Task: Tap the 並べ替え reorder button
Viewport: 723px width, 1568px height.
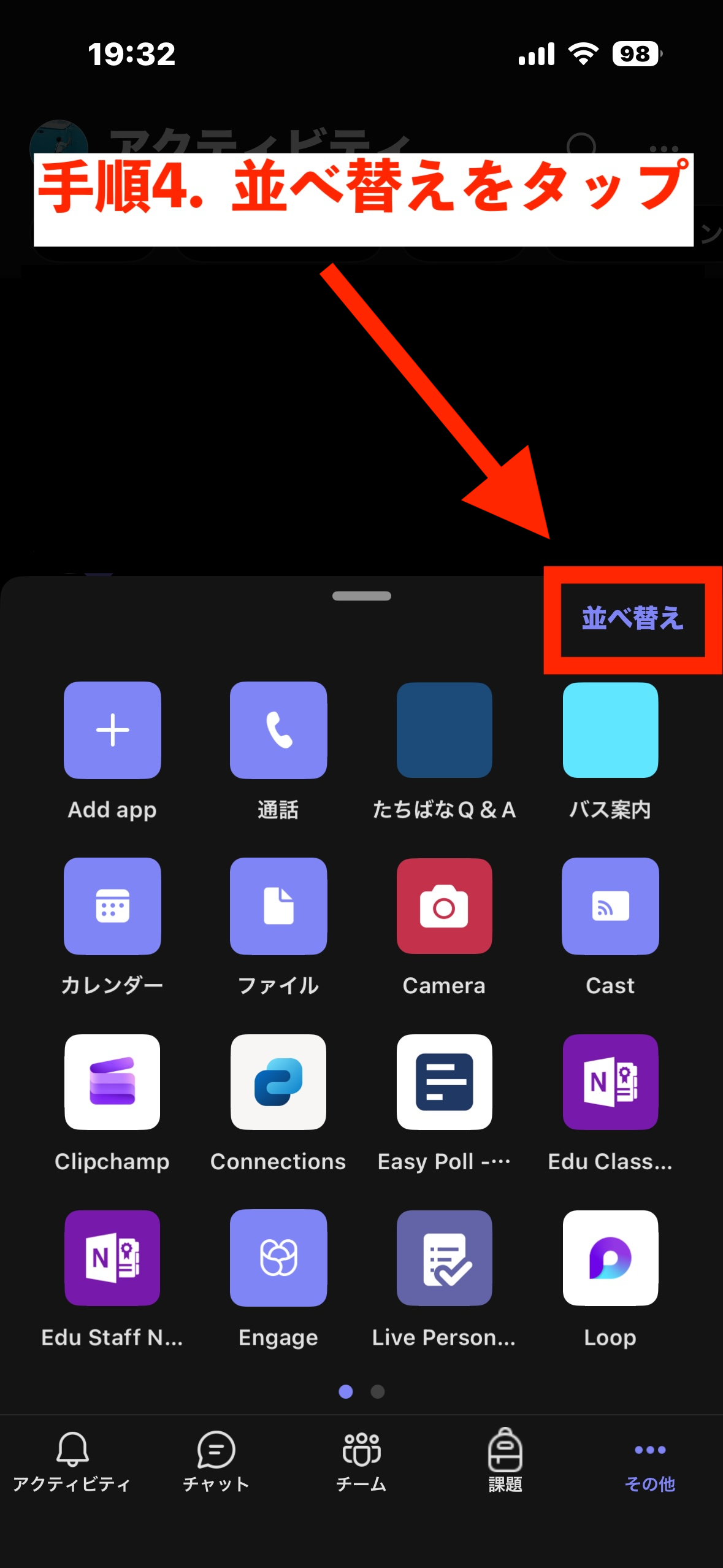Action: [632, 618]
